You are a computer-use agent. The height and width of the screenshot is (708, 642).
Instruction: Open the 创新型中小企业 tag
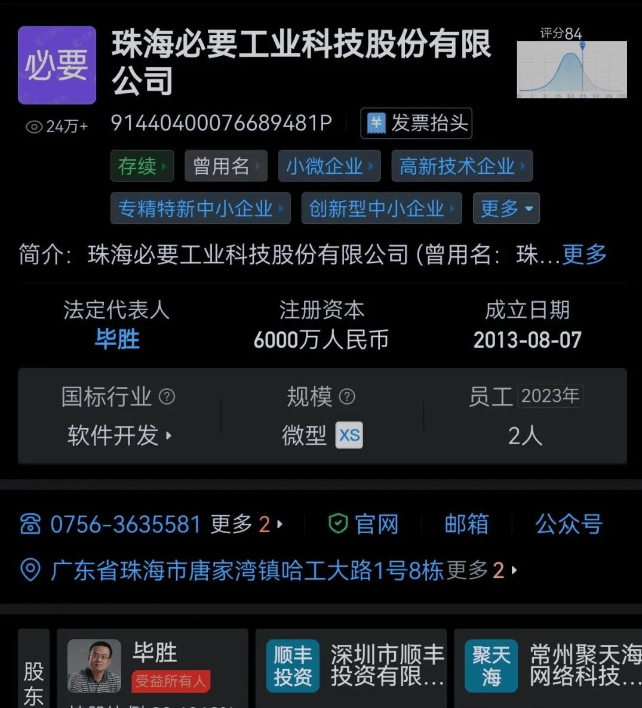(380, 208)
